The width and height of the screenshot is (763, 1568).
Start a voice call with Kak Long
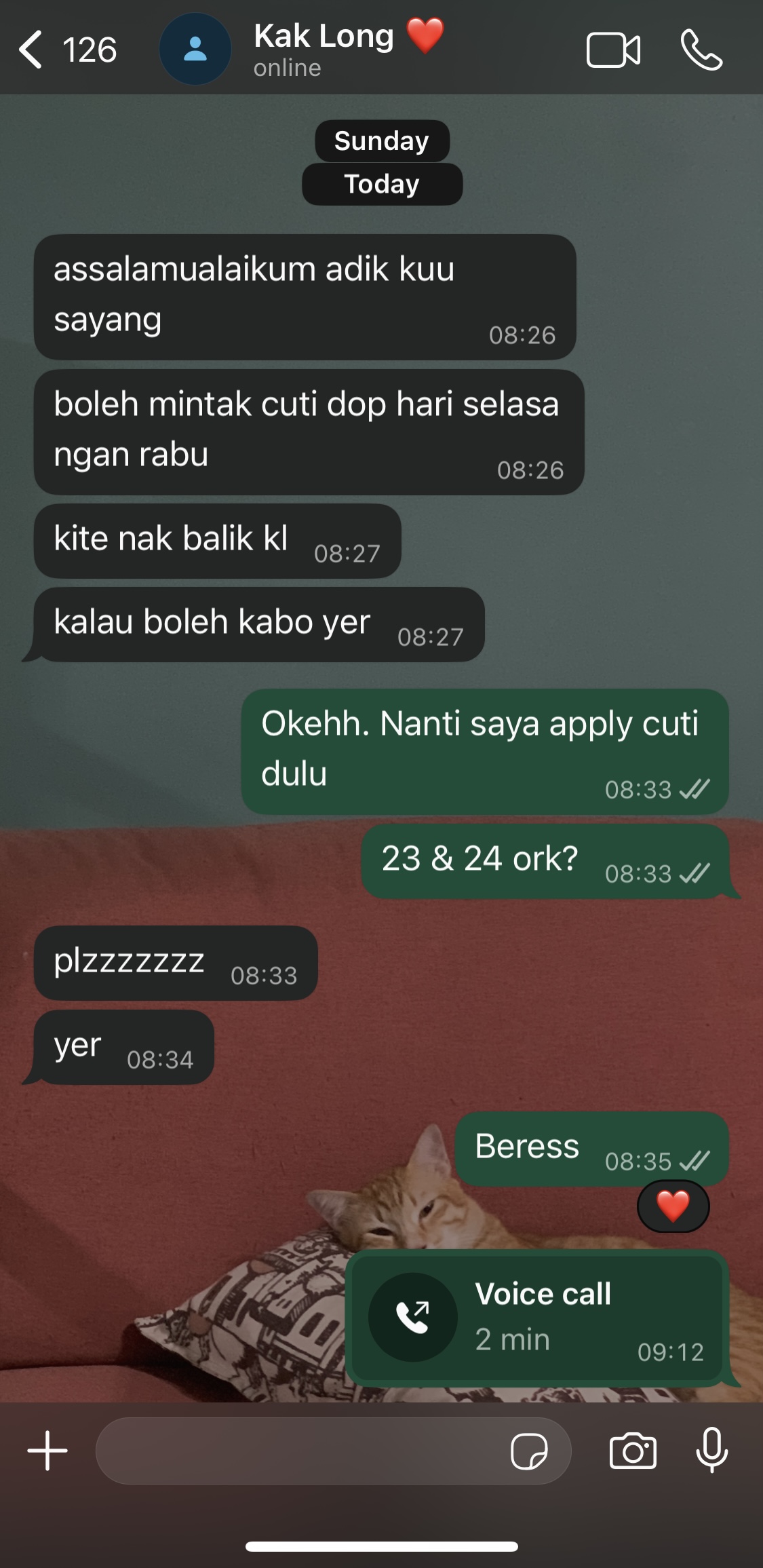coord(701,50)
